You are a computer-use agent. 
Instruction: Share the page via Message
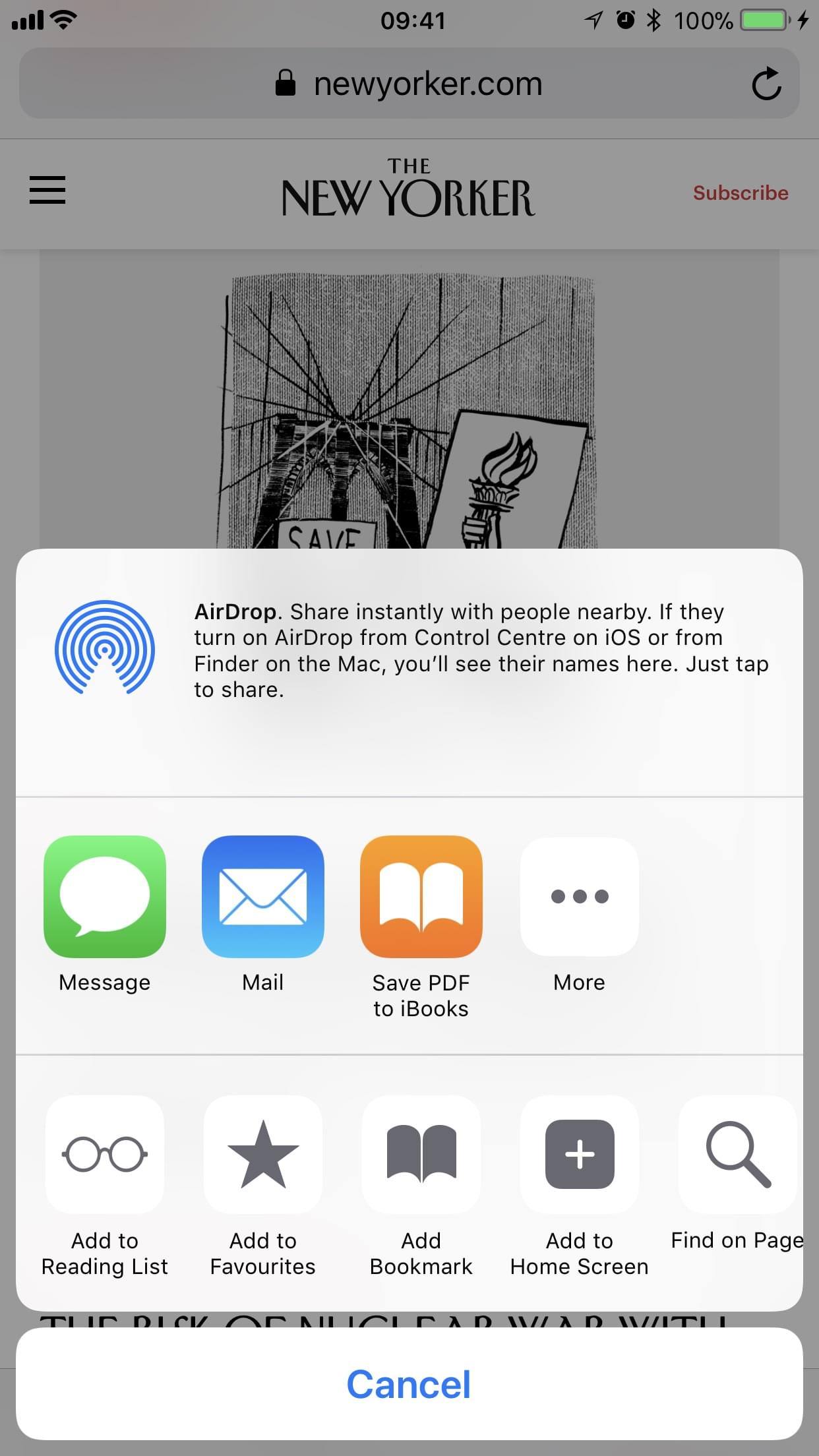point(105,897)
